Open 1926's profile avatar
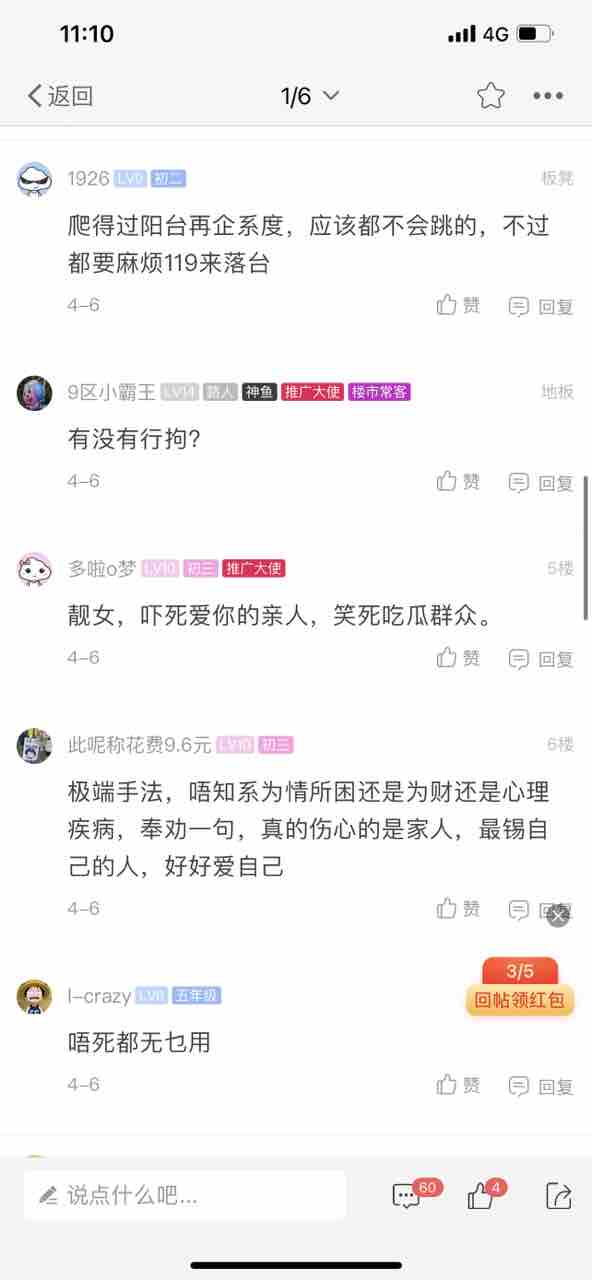 pos(35,180)
